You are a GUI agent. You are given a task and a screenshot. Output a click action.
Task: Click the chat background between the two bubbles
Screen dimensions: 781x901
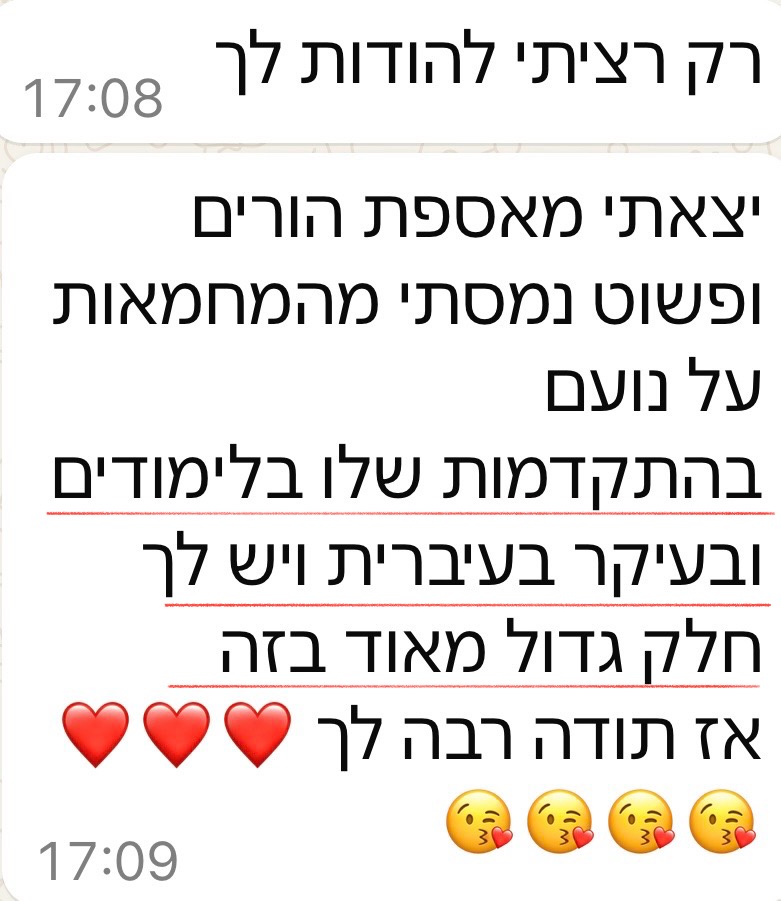pyautogui.click(x=400, y=148)
